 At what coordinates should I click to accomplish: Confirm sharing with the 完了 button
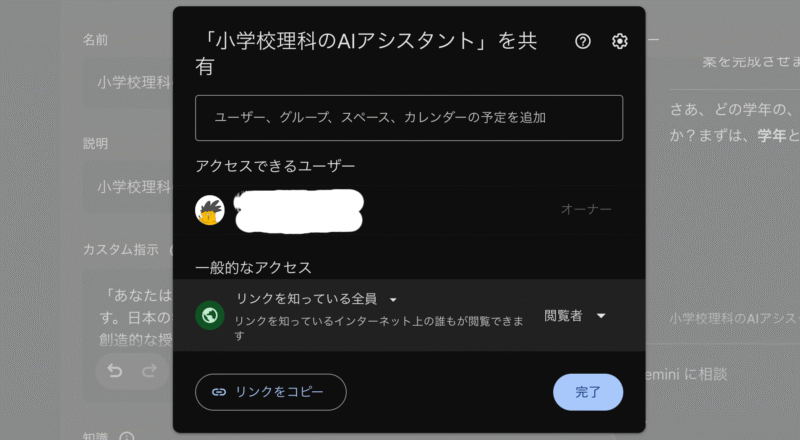(588, 392)
